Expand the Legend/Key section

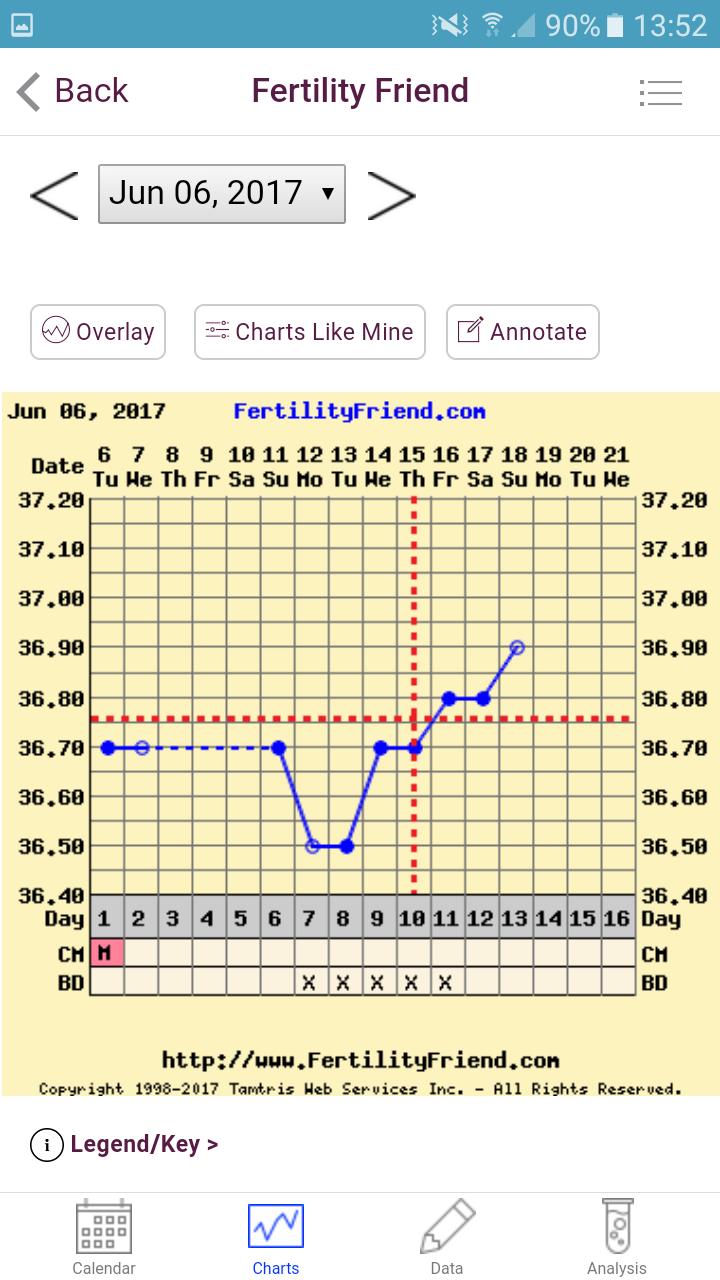tap(125, 1144)
